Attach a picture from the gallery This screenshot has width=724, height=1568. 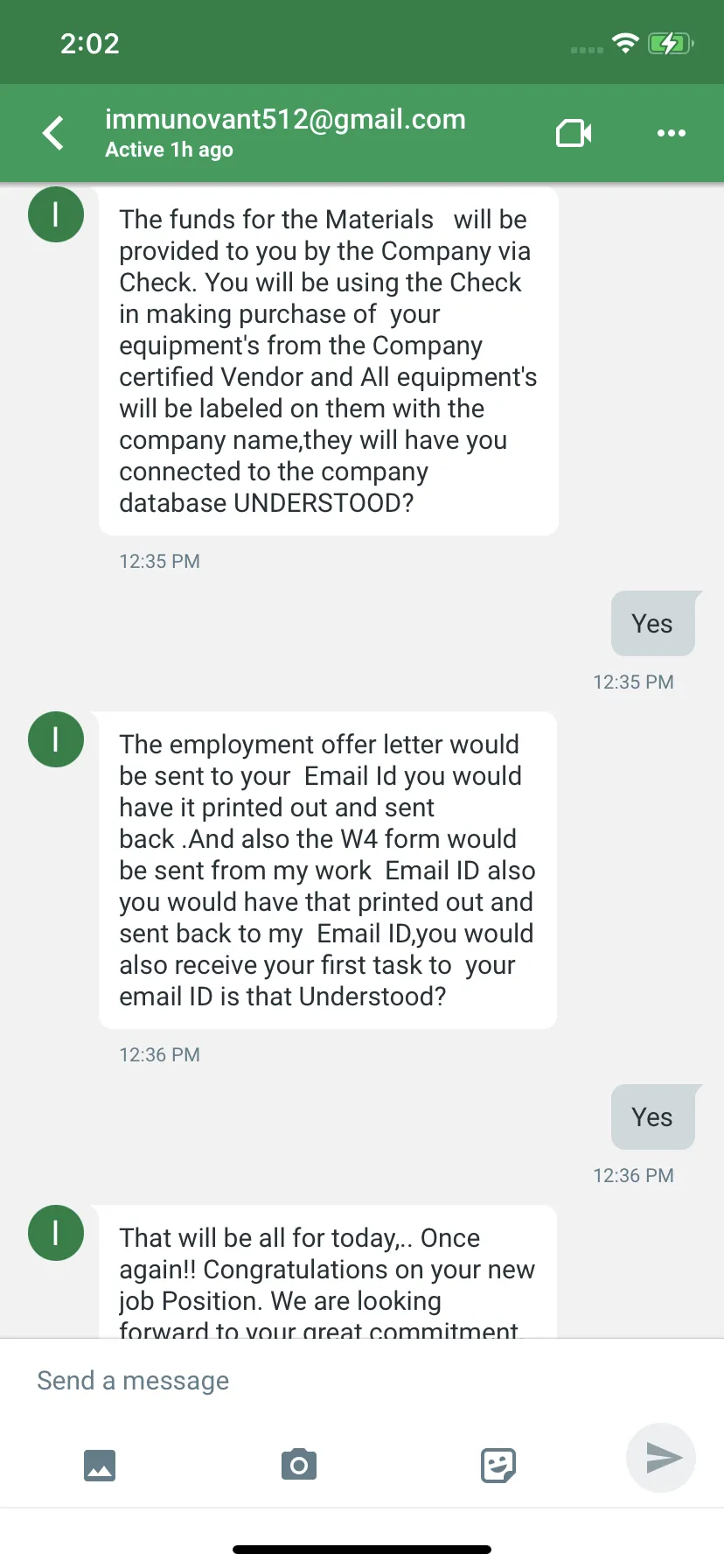click(x=100, y=1464)
